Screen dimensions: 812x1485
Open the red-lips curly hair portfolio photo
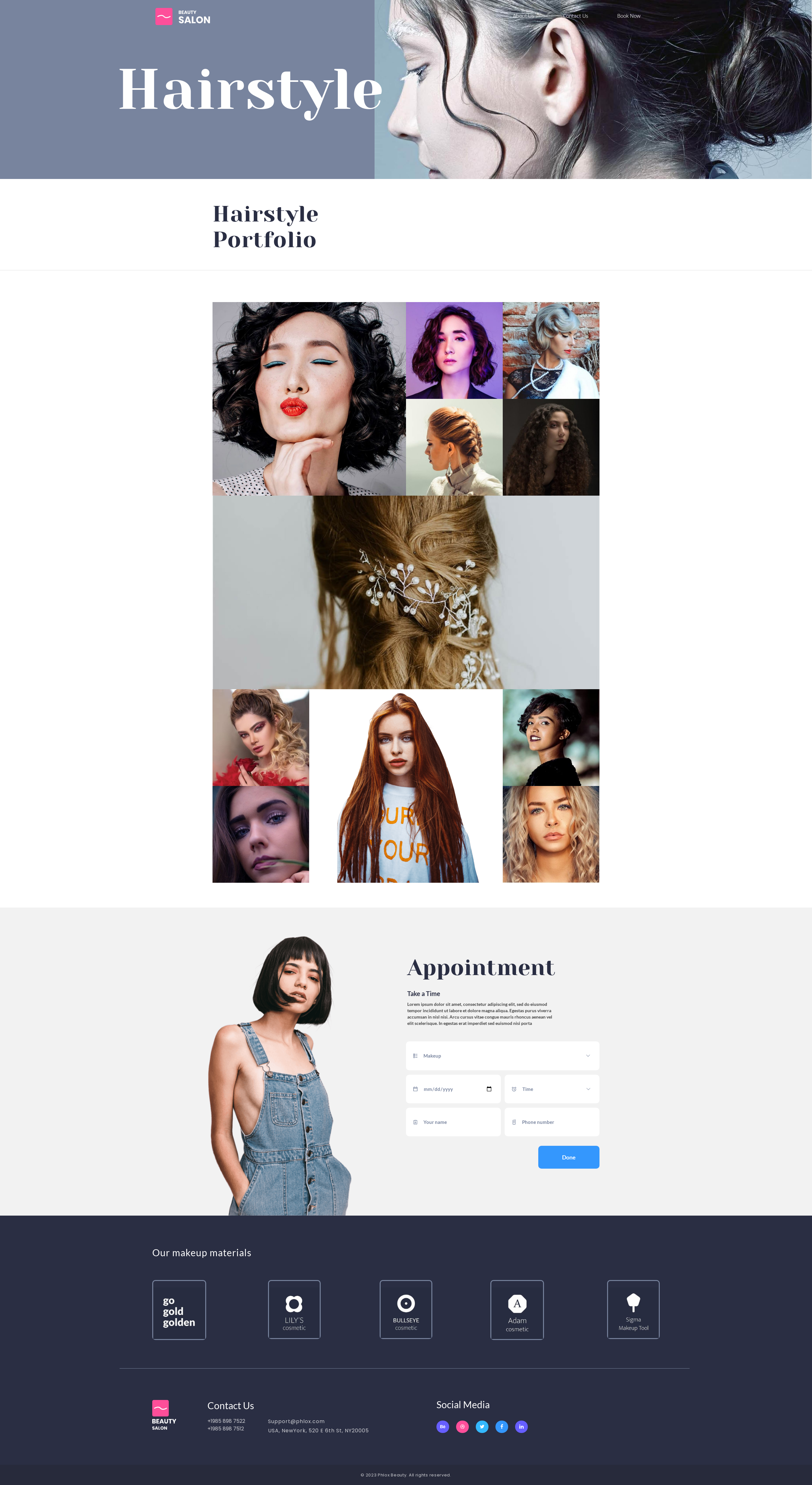[x=309, y=398]
